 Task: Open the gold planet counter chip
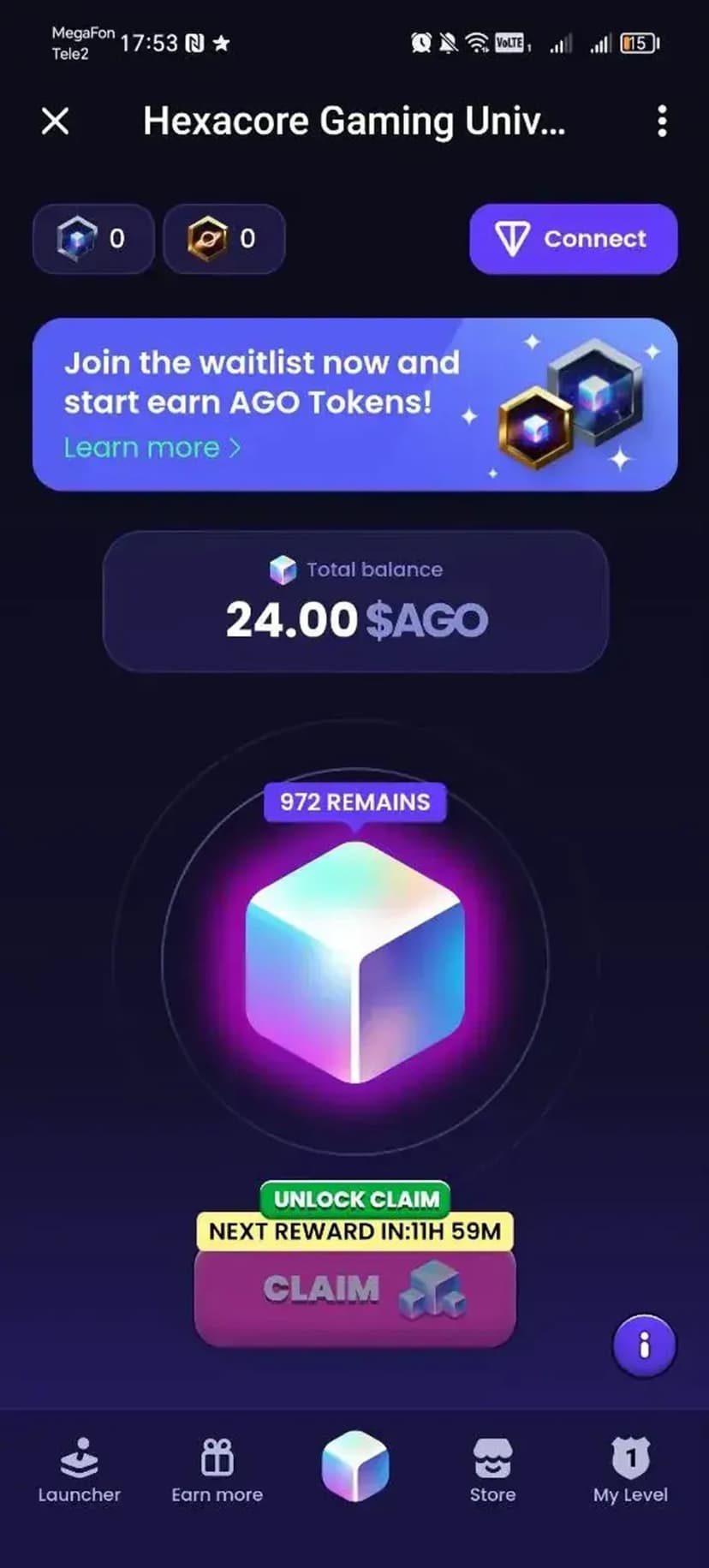(x=223, y=239)
